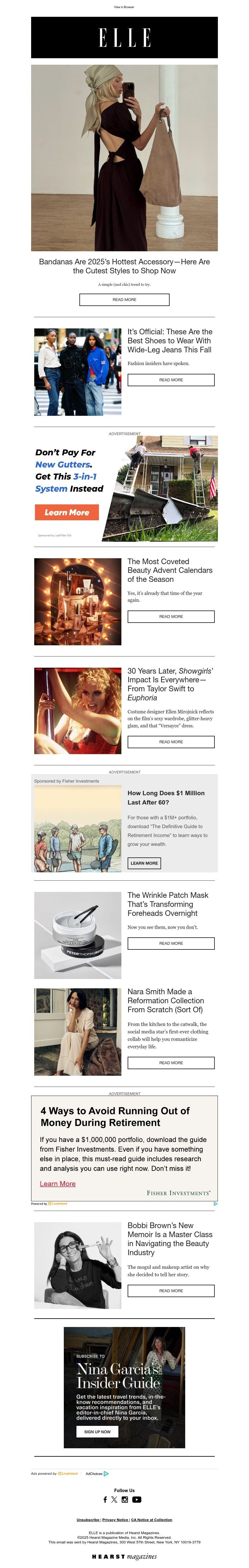
Task: Open ELLE's X profile
Action: pyautogui.click(x=114, y=1500)
